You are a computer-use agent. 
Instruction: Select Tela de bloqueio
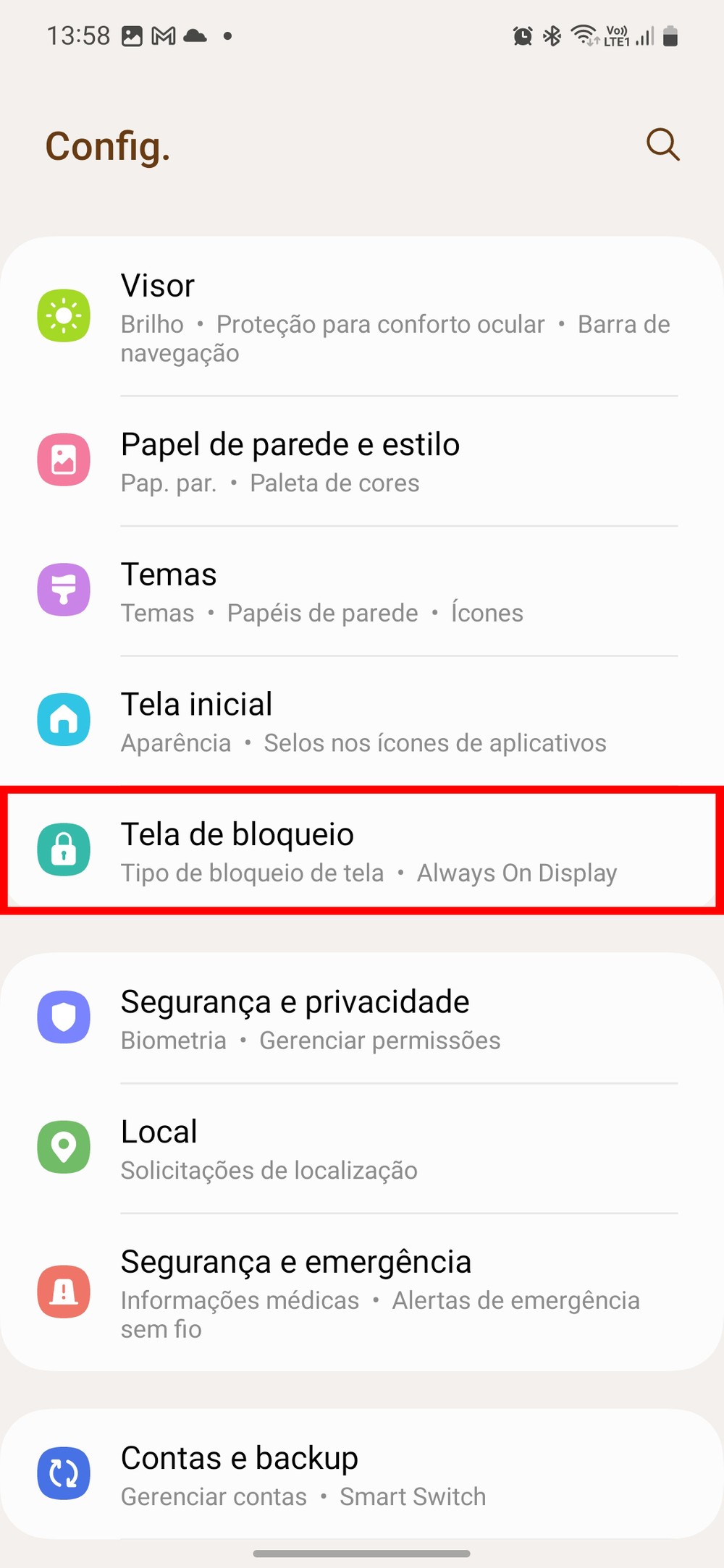[362, 850]
